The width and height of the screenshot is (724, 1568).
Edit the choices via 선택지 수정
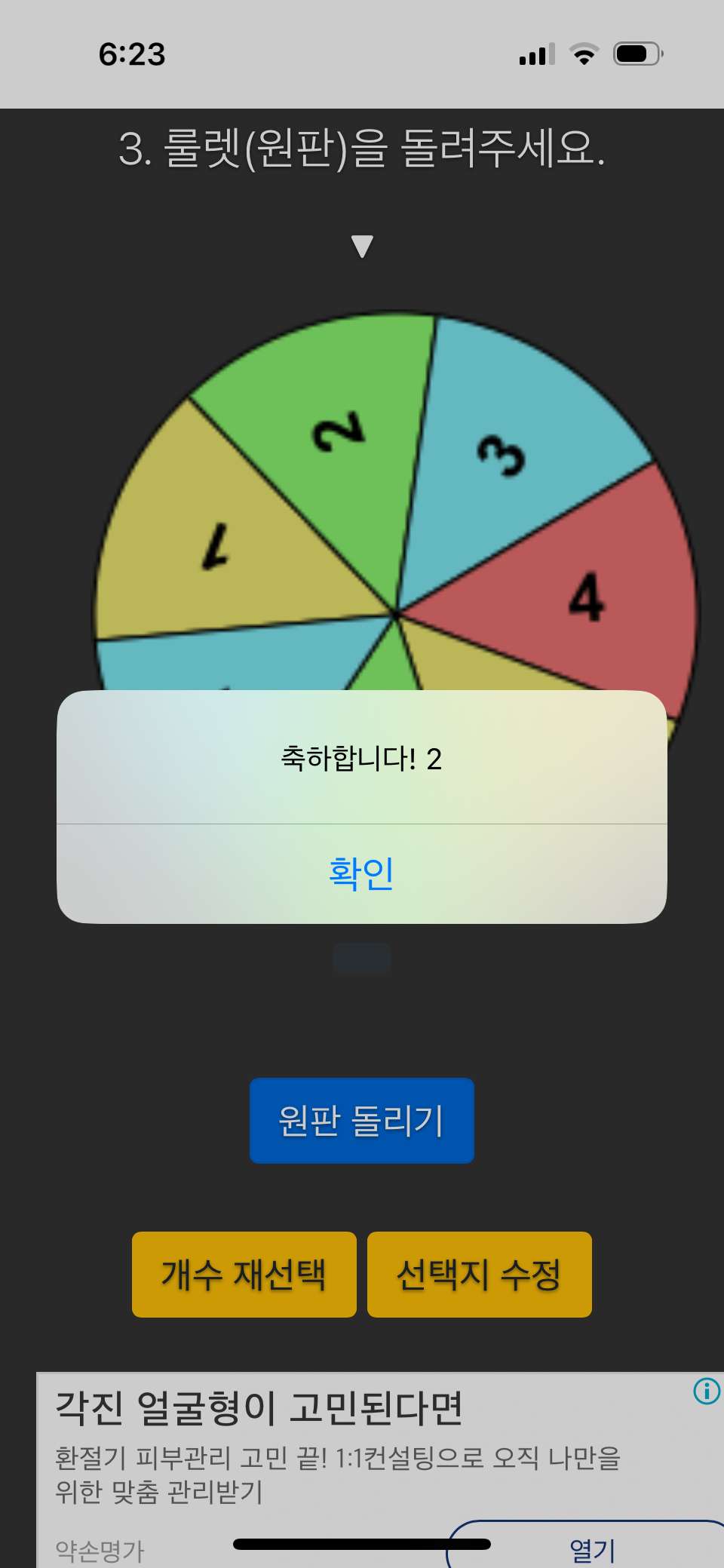[x=479, y=1275]
